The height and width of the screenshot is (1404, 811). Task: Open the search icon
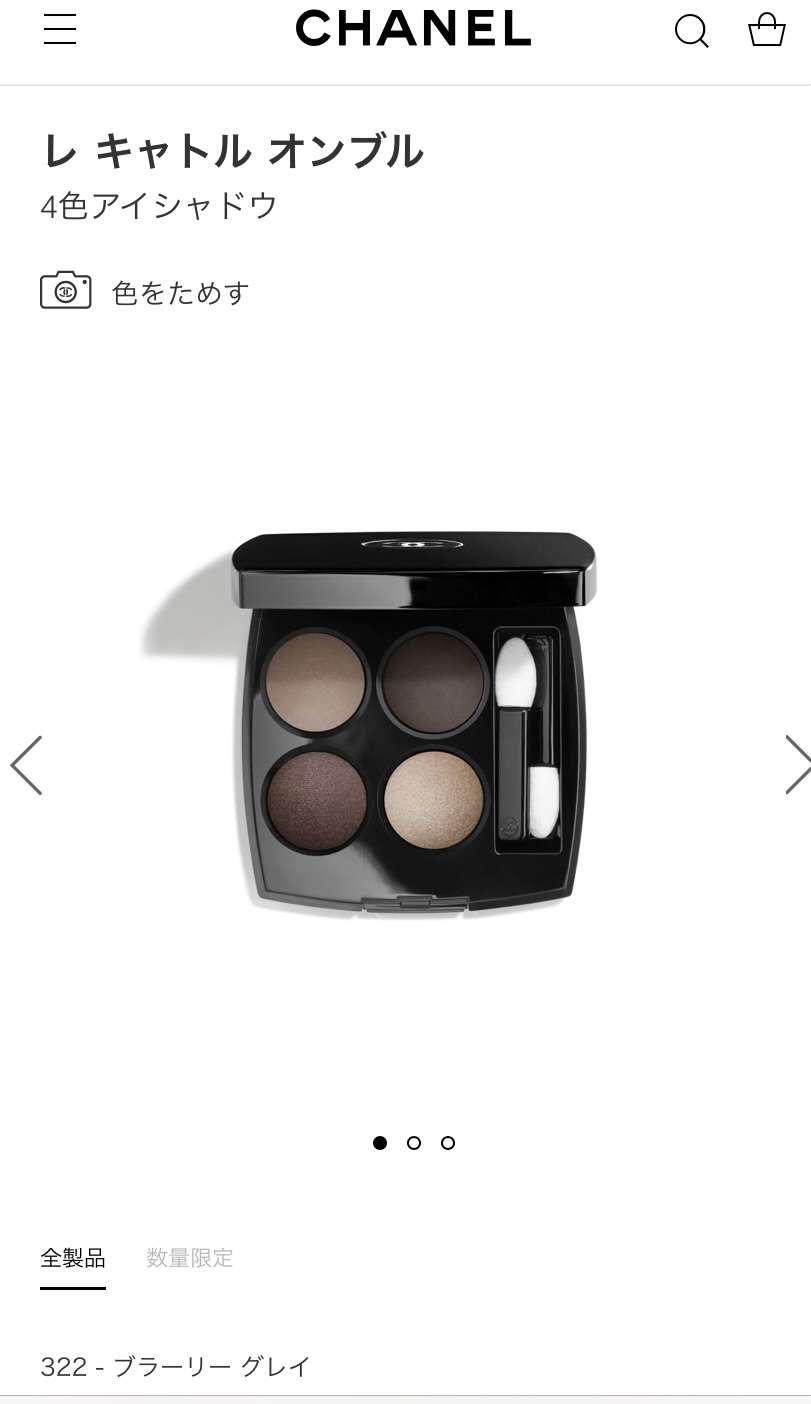pyautogui.click(x=691, y=30)
